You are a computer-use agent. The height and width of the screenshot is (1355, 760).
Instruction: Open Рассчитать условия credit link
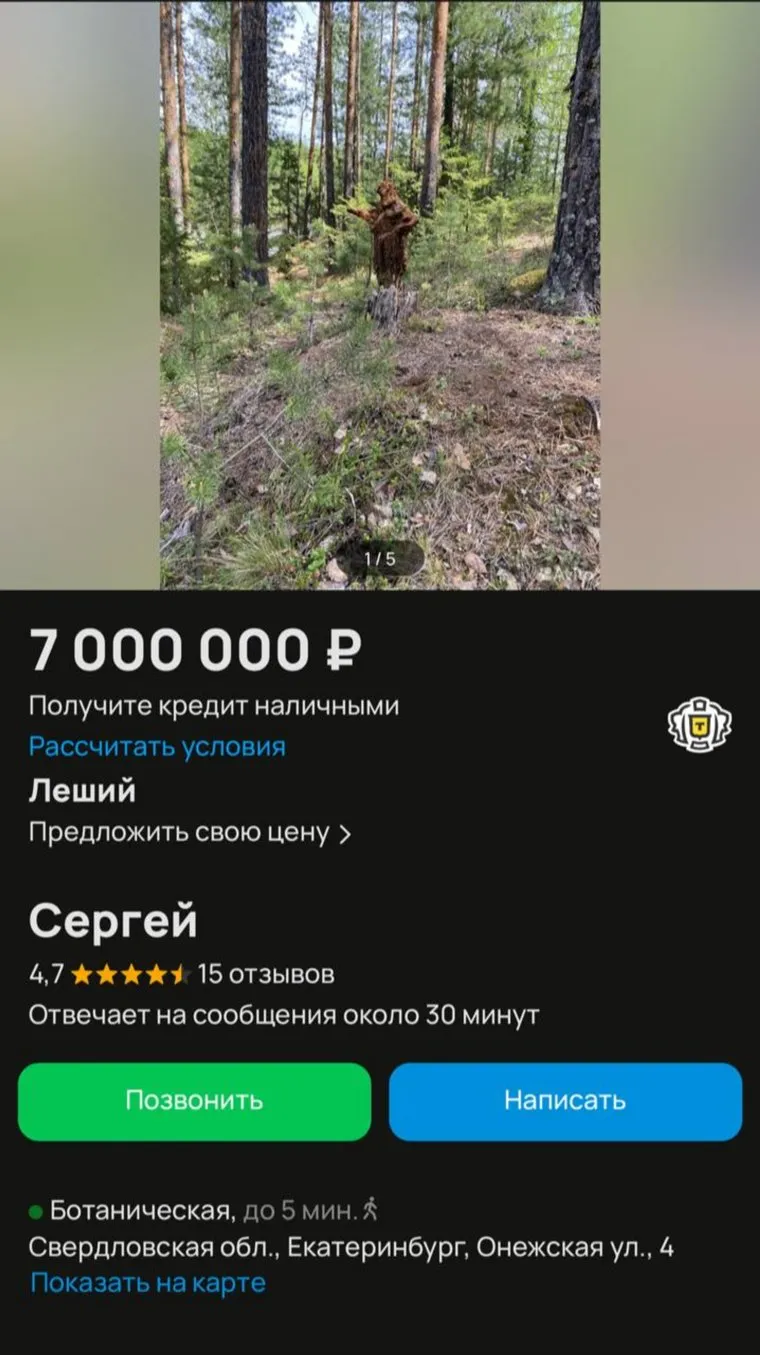click(x=157, y=747)
